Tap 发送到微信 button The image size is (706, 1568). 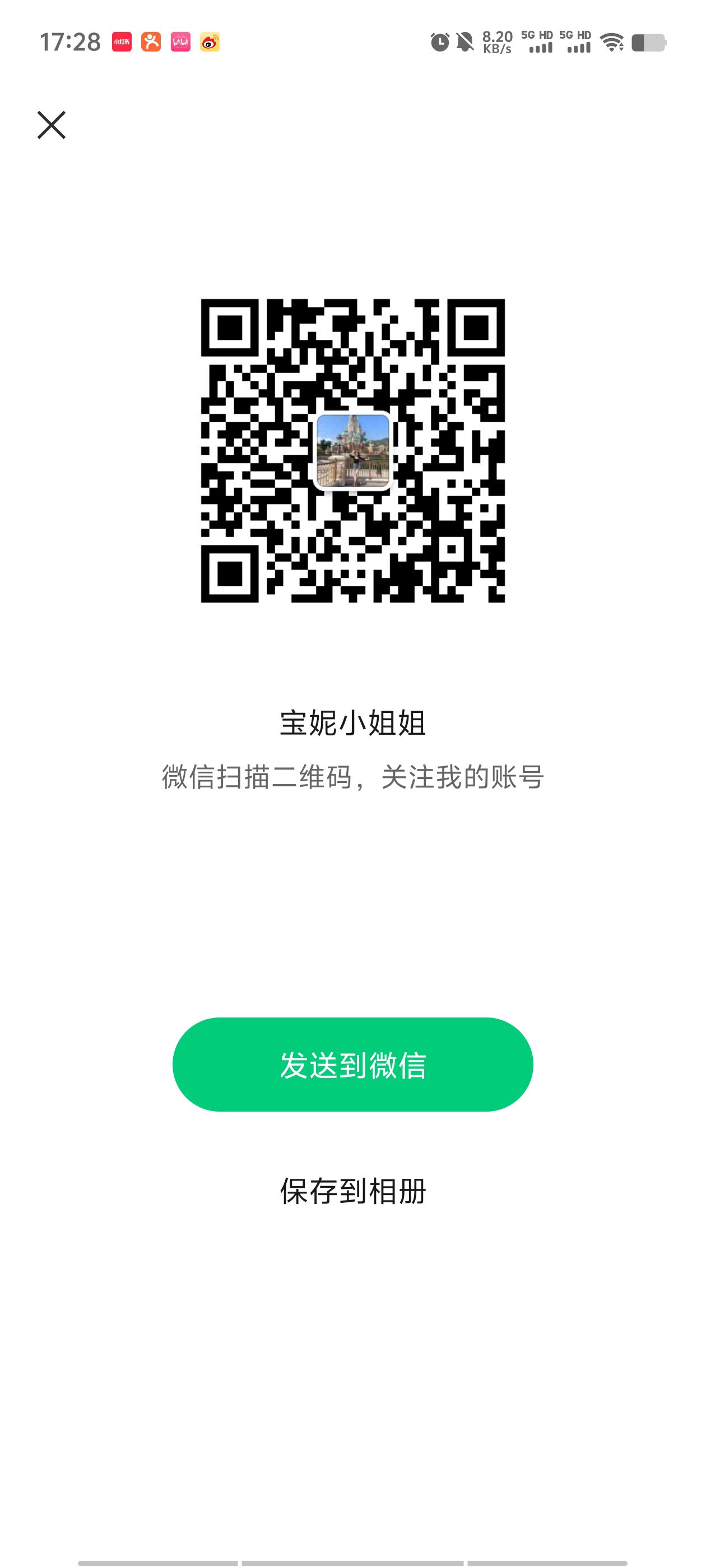pyautogui.click(x=352, y=1065)
